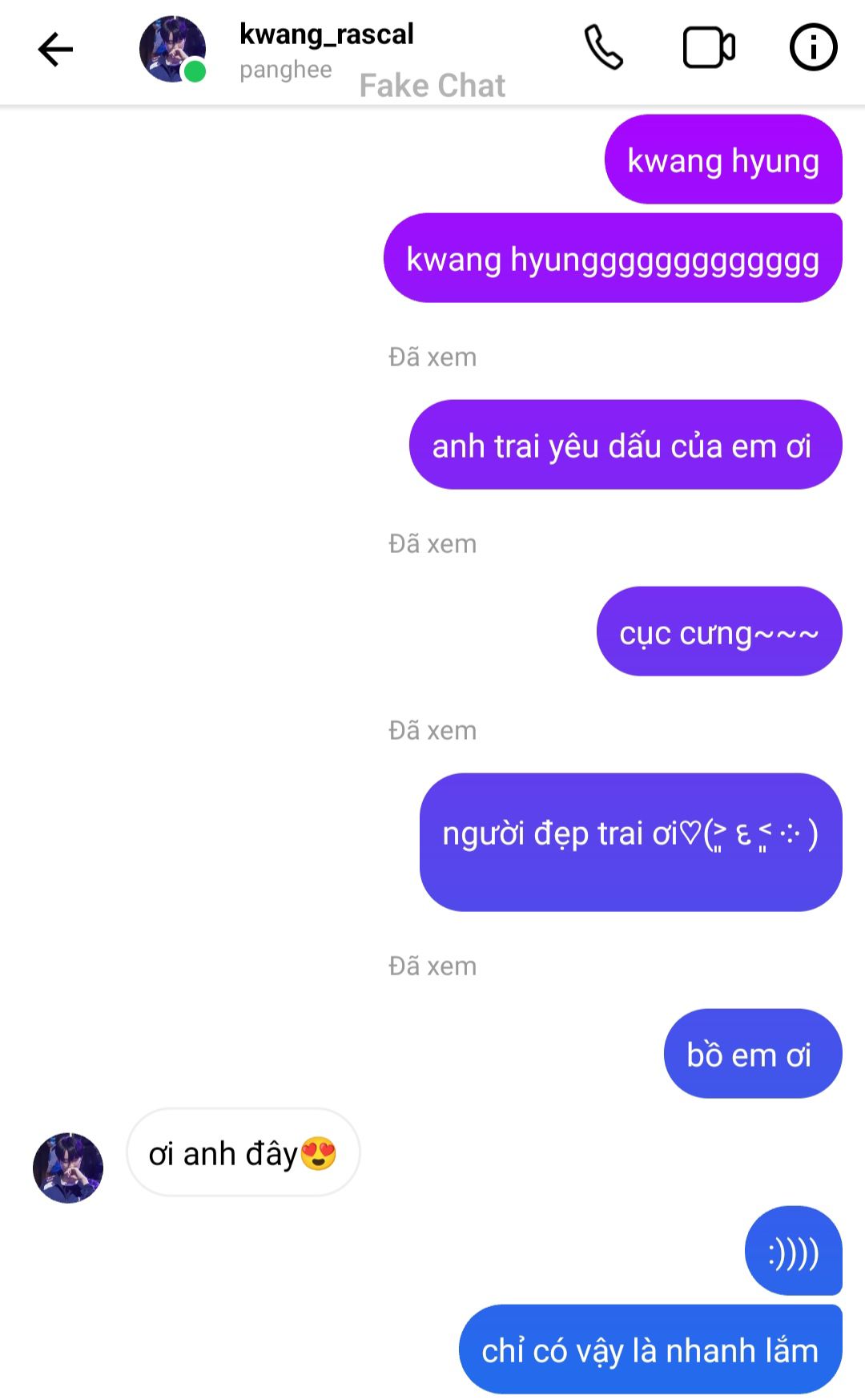The image size is (865, 1400).
Task: Open kwang_rascal's profile from header avatar
Action: (172, 49)
